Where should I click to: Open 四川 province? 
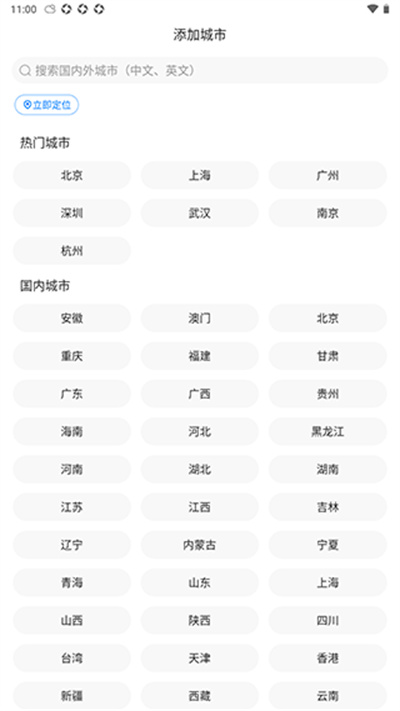[327, 620]
